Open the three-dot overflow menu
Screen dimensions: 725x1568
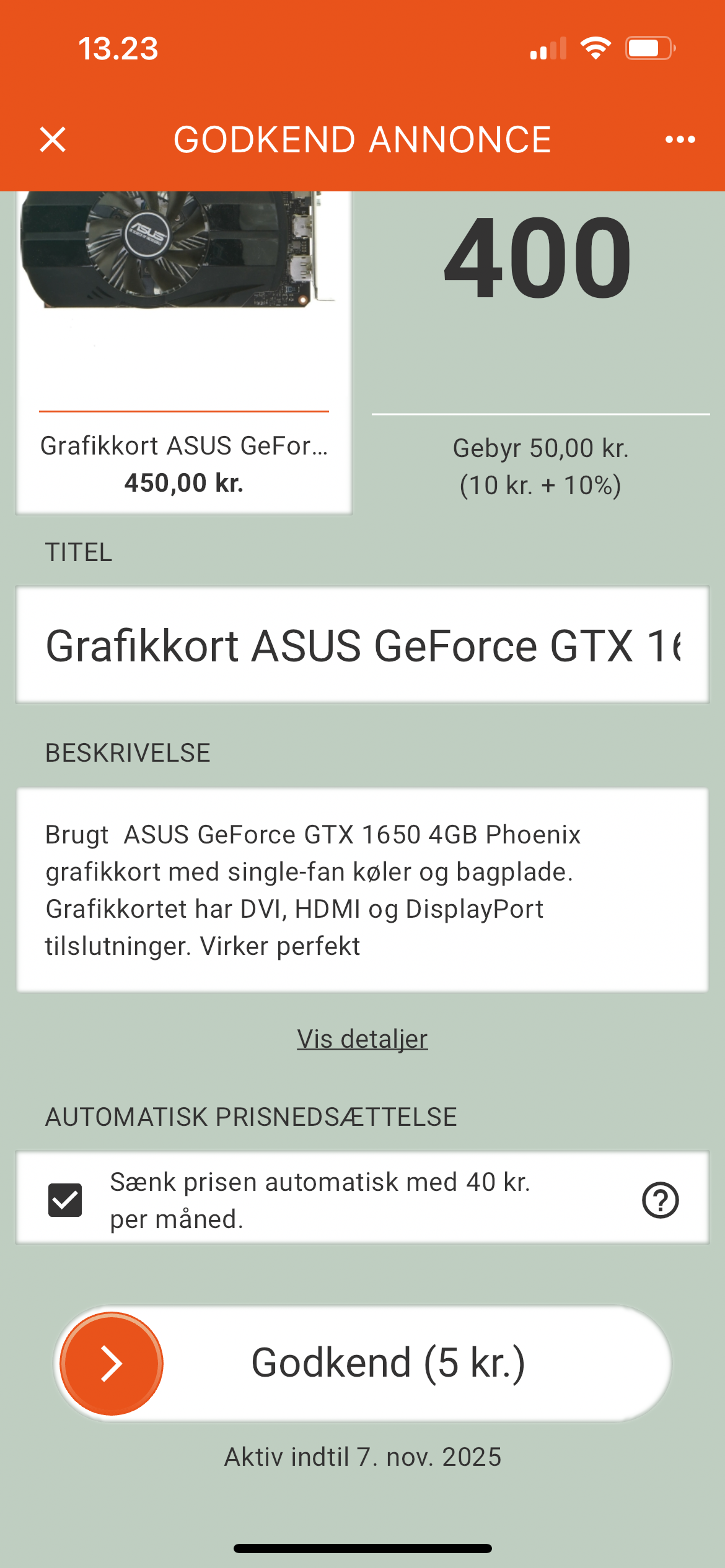tap(680, 139)
